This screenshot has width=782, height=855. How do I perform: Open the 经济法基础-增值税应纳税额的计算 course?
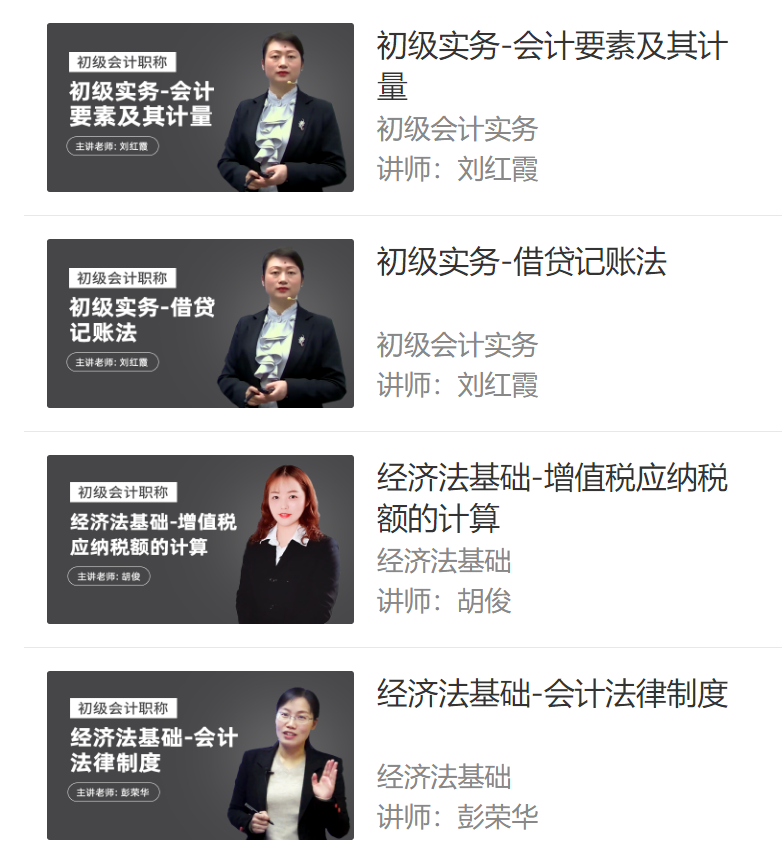point(551,480)
